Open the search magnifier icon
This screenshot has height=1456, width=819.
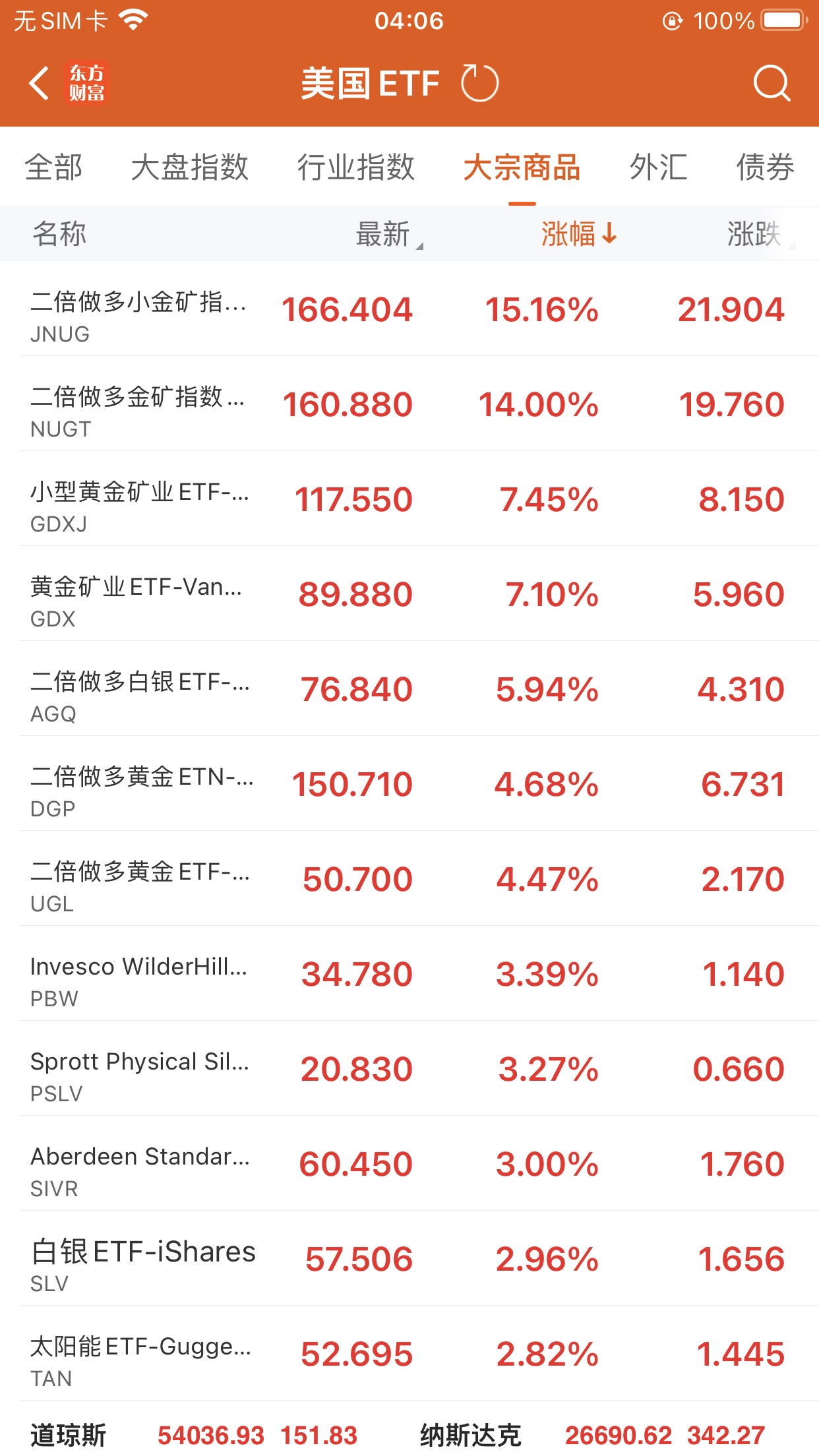click(x=772, y=83)
